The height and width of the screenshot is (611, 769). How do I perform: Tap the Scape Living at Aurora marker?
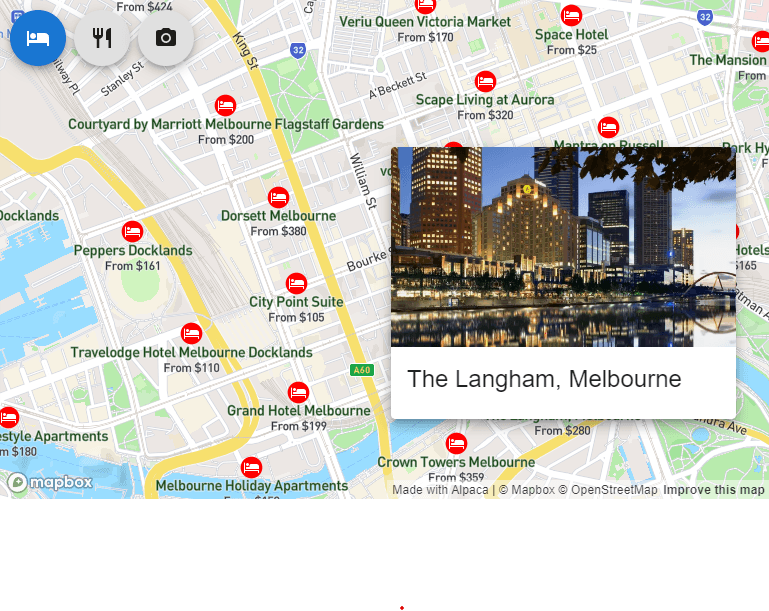point(485,82)
